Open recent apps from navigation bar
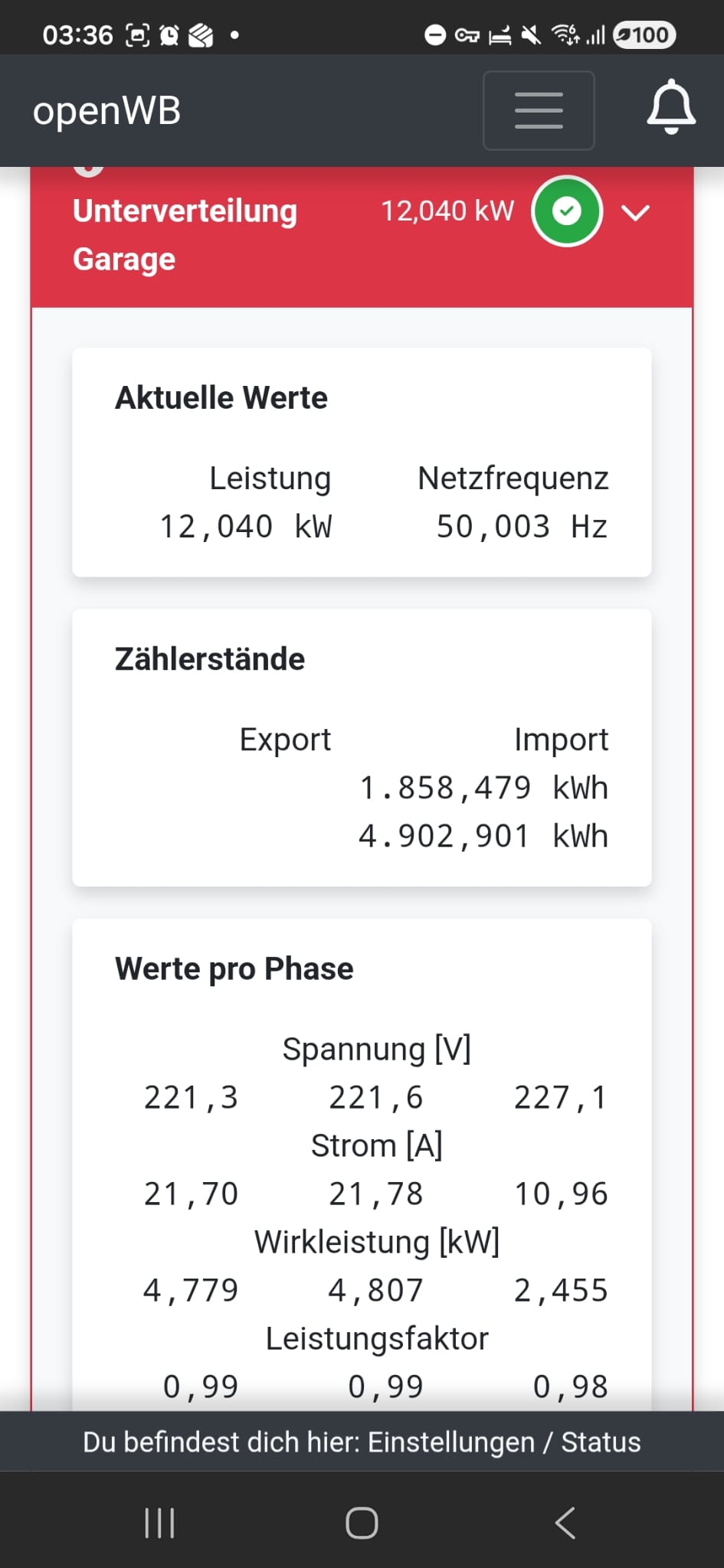The height and width of the screenshot is (1568, 724). tap(159, 1523)
